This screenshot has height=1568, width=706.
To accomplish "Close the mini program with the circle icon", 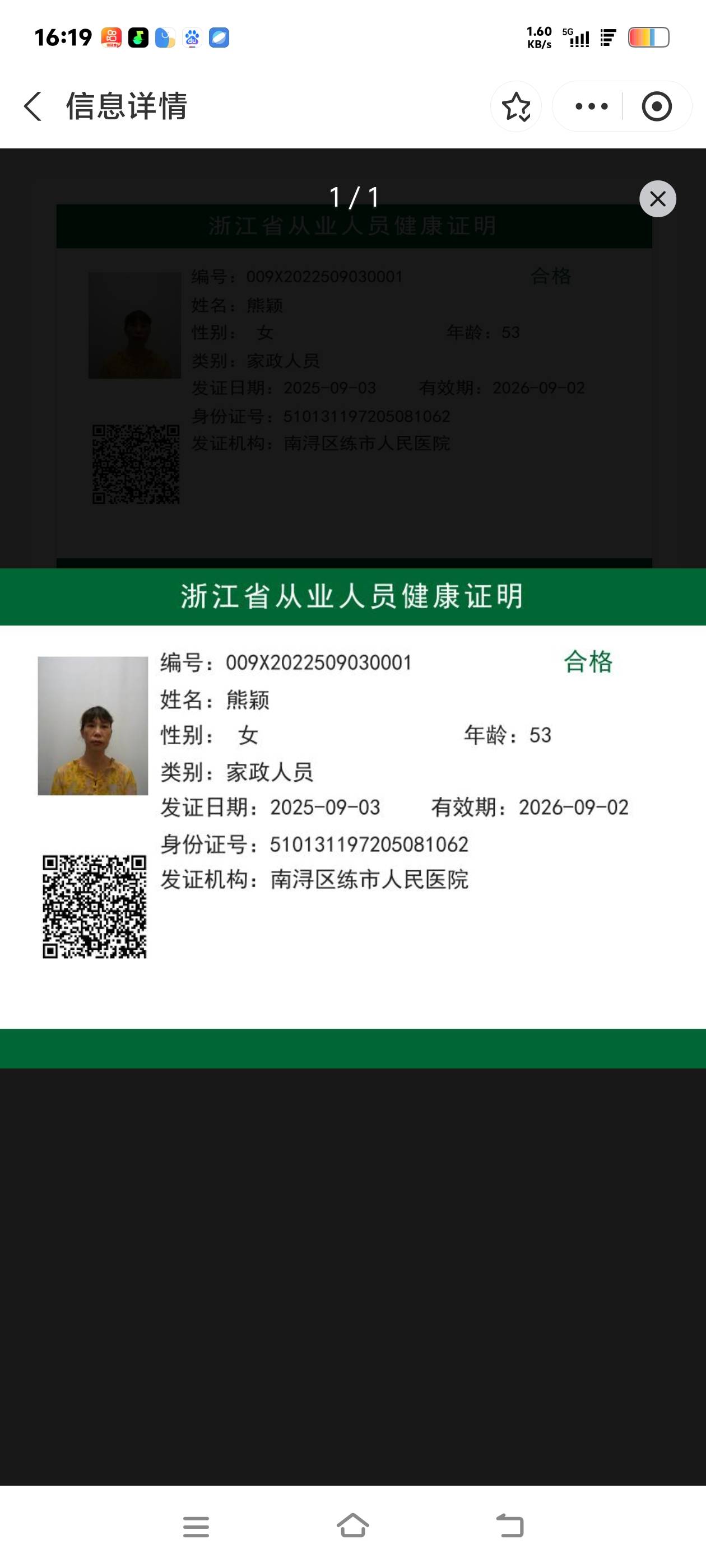I will [x=657, y=106].
